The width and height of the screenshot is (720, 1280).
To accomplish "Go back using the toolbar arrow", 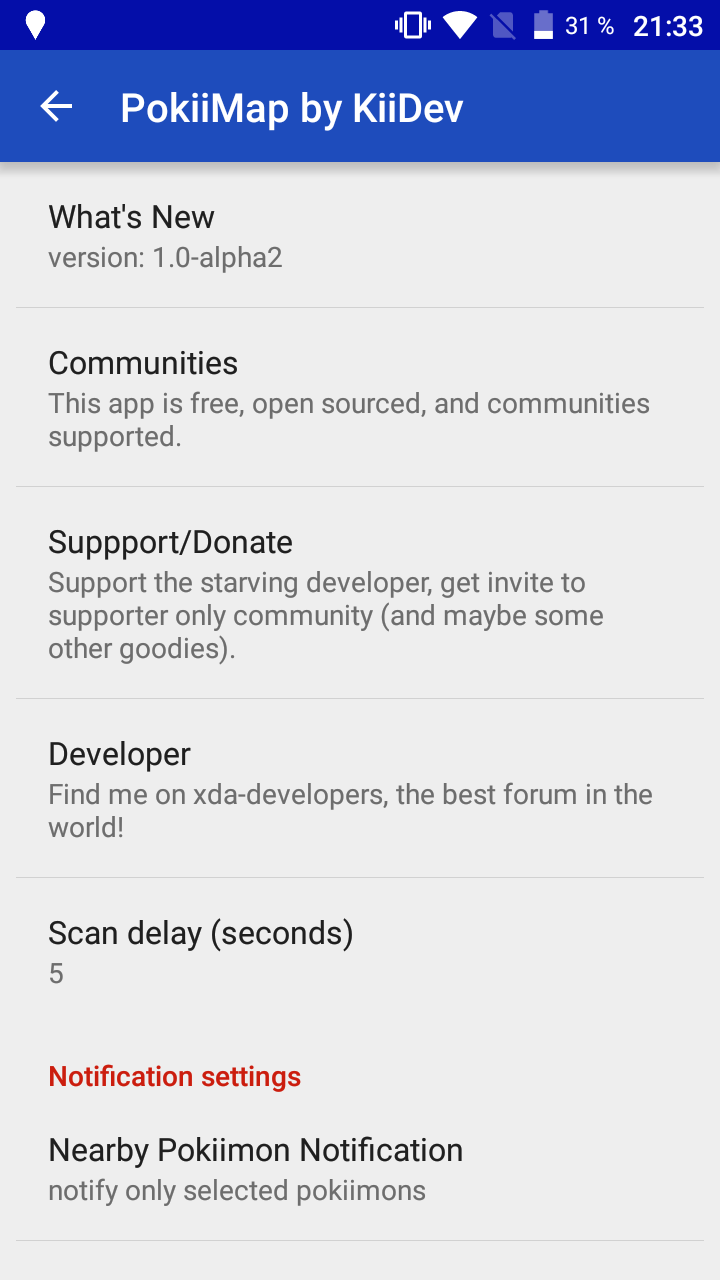I will 56,106.
